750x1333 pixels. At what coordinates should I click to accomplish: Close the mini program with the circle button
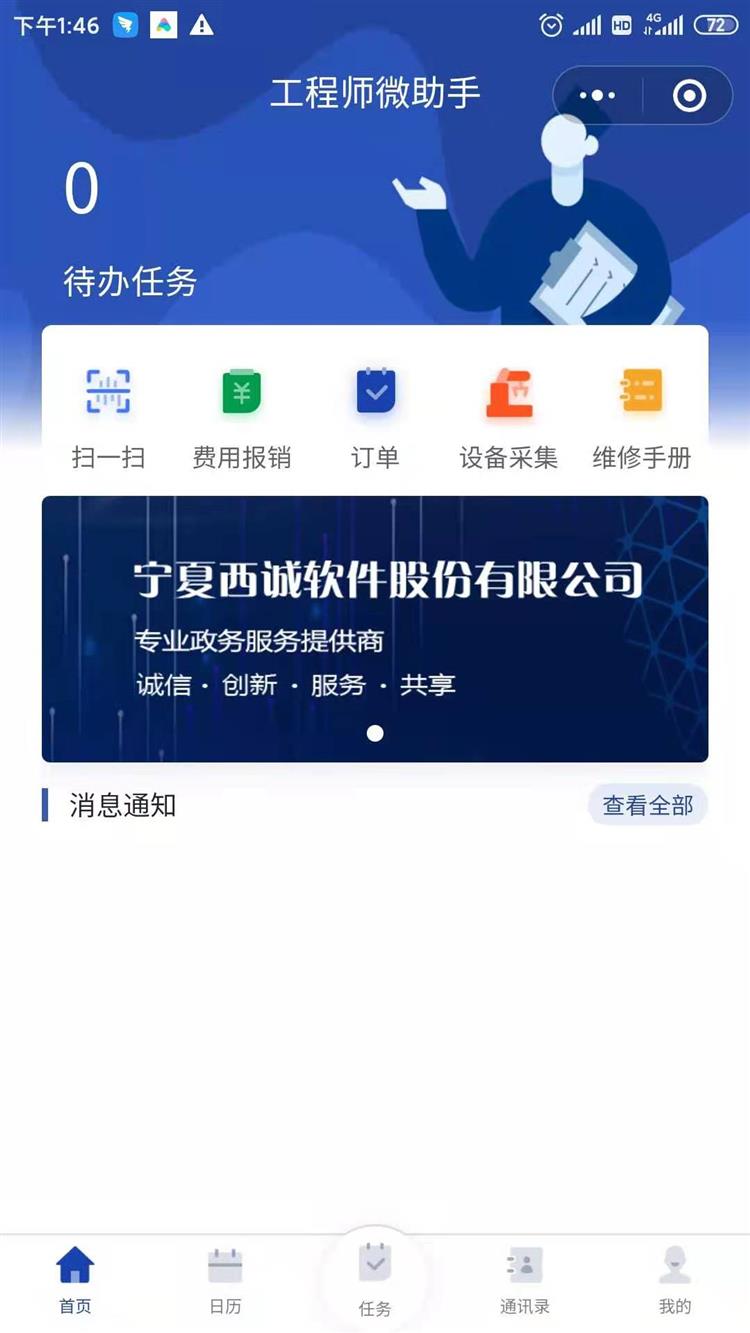pos(689,96)
